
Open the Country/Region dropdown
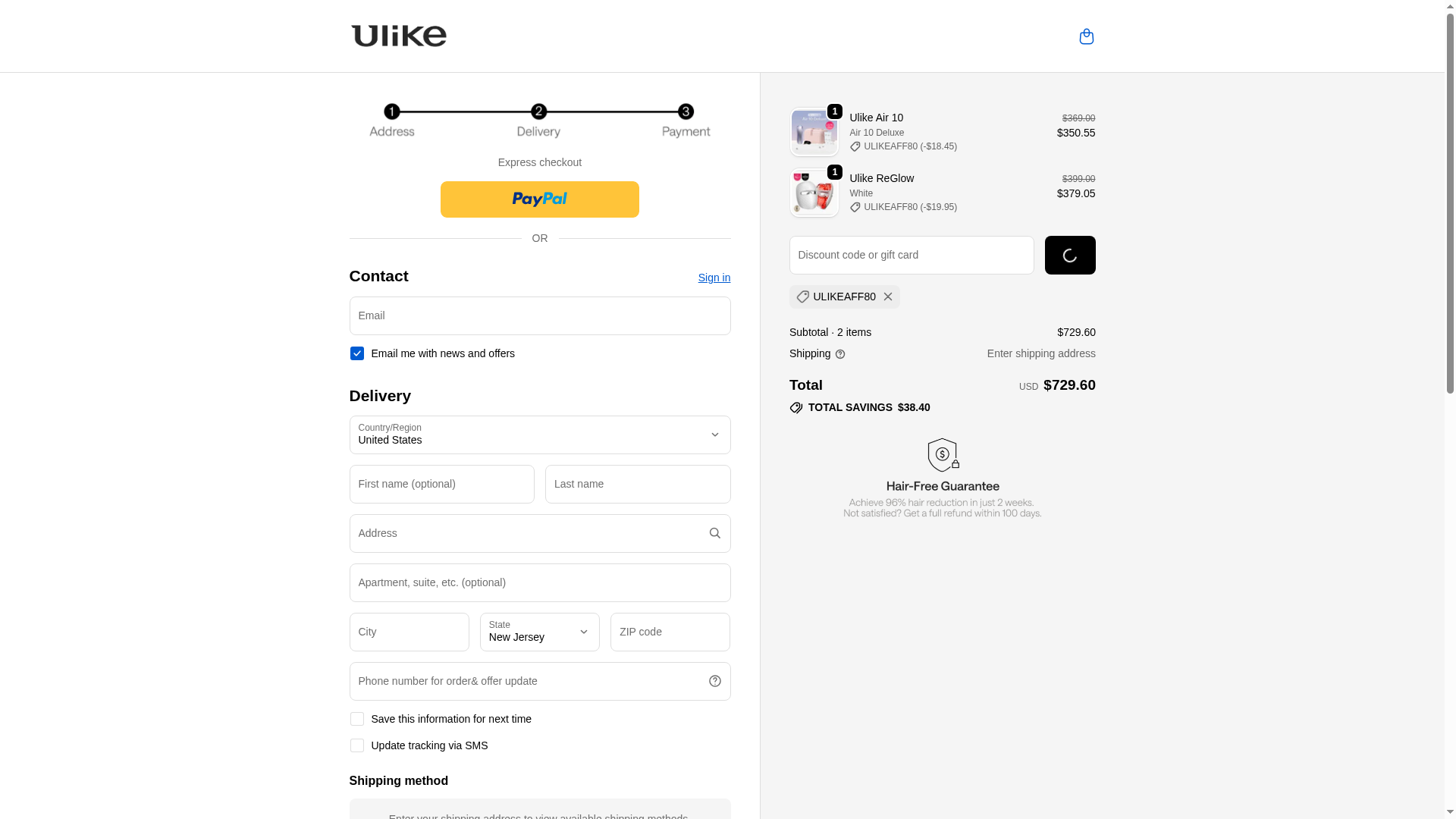539,435
